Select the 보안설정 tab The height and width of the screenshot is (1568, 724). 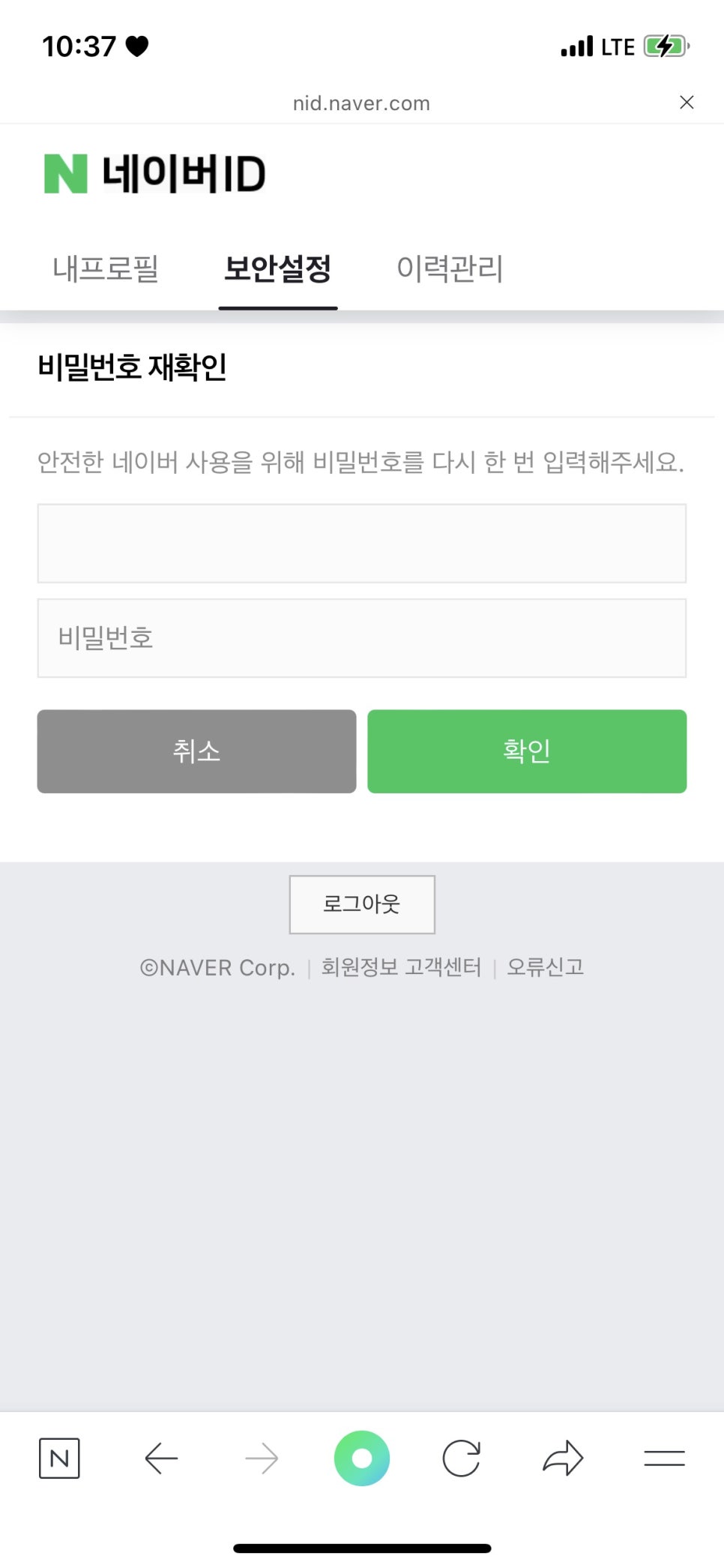click(278, 268)
